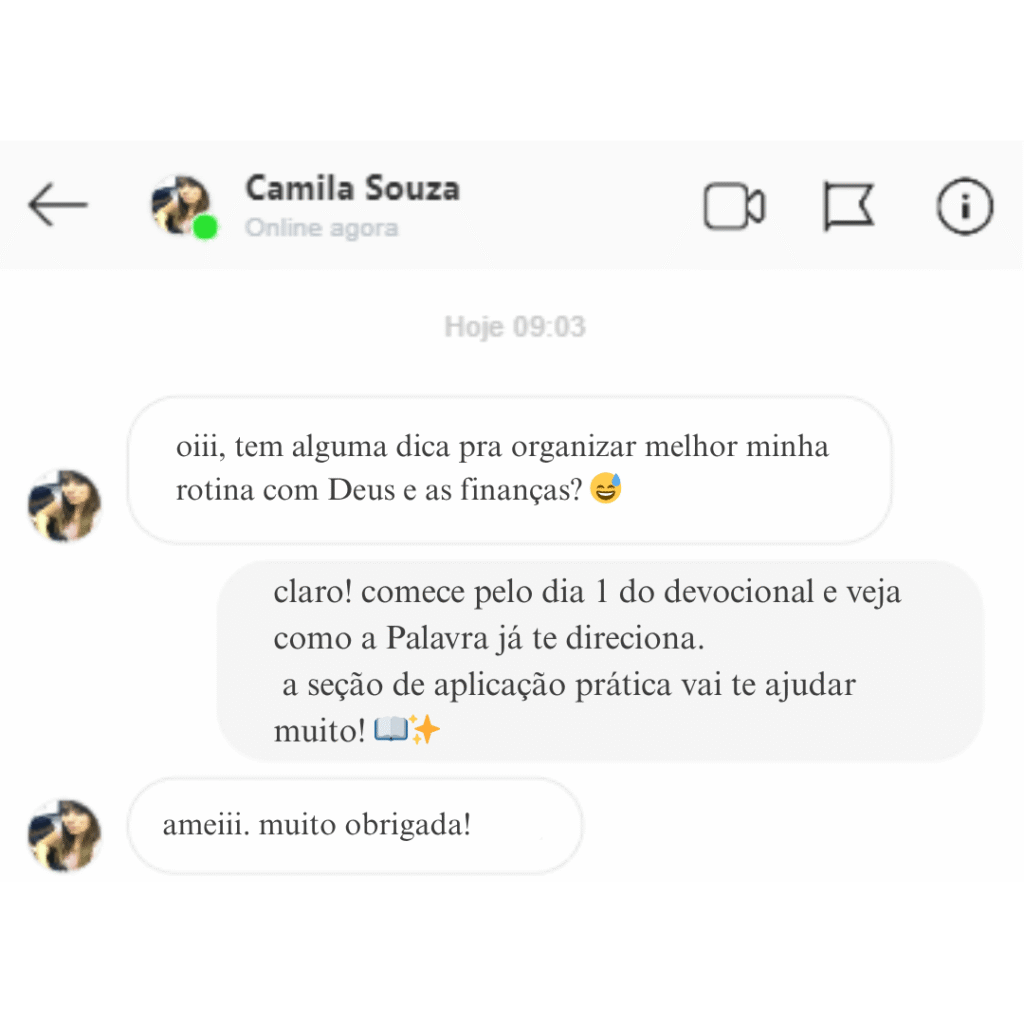Start a video call with Camila Souza
This screenshot has width=1024, height=1024.
(735, 207)
